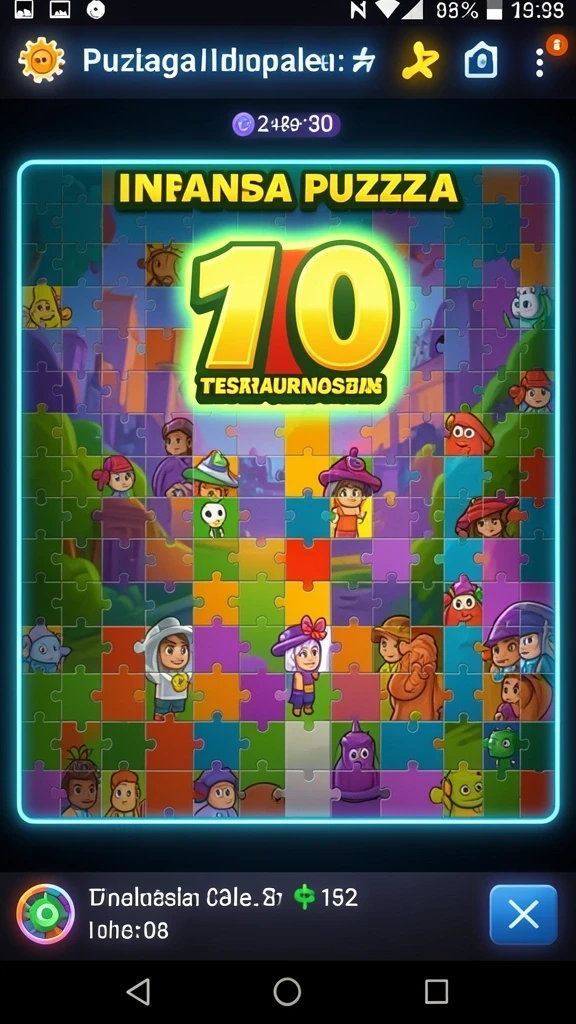Tap the sun icon in the top bar

[42, 61]
